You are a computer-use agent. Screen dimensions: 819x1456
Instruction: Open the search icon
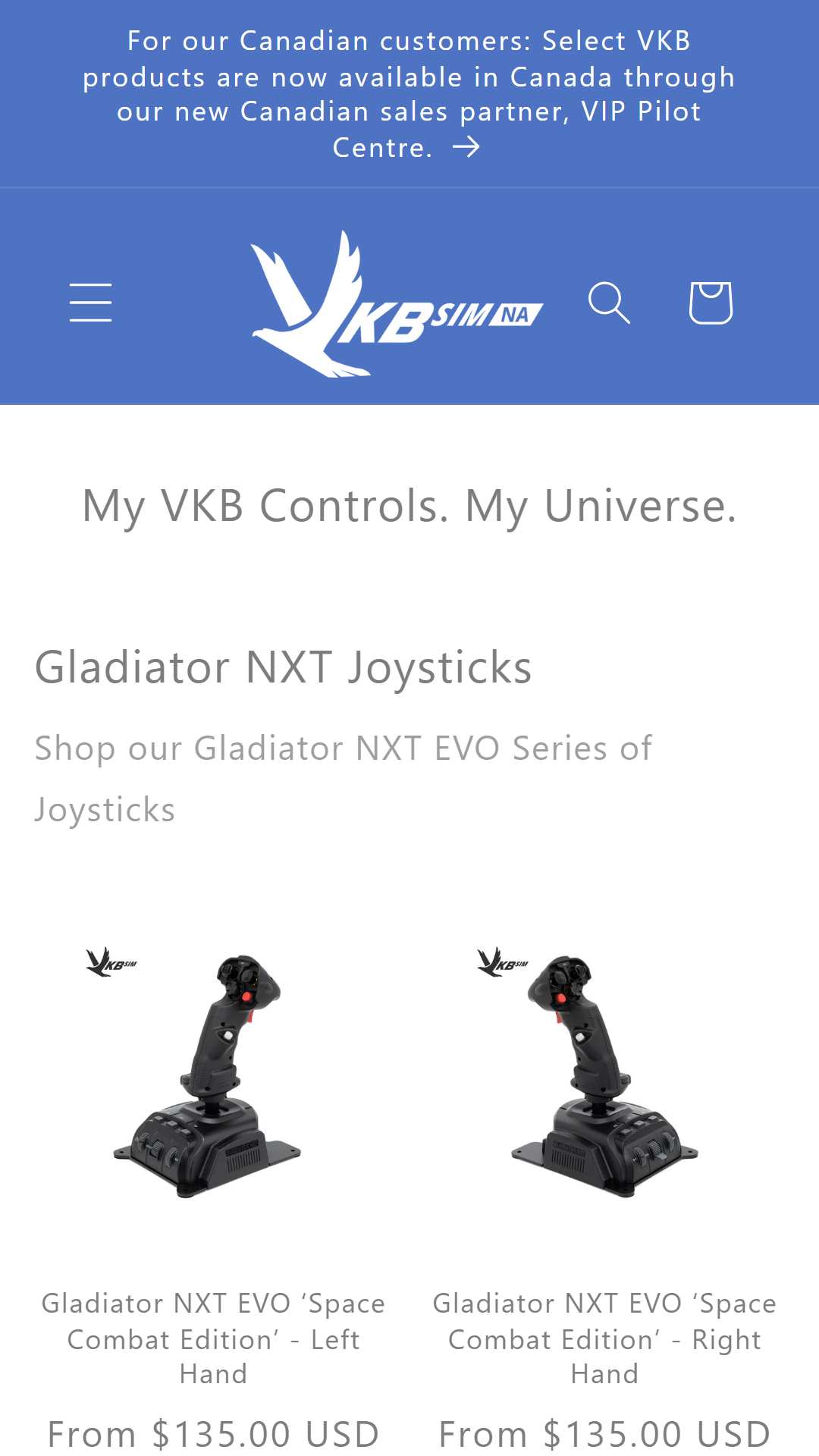[609, 303]
